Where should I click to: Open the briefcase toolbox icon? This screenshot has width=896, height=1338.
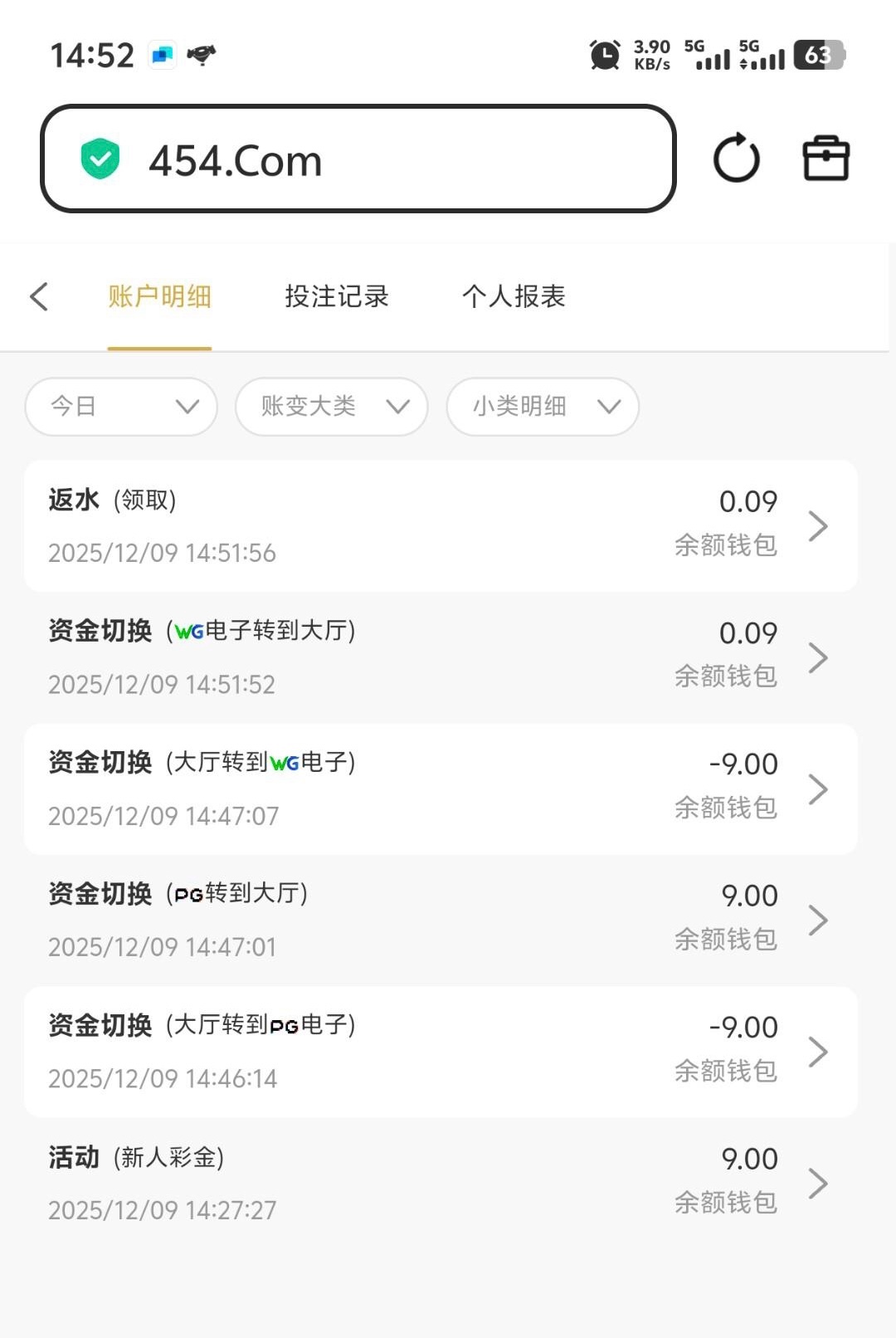(x=825, y=158)
